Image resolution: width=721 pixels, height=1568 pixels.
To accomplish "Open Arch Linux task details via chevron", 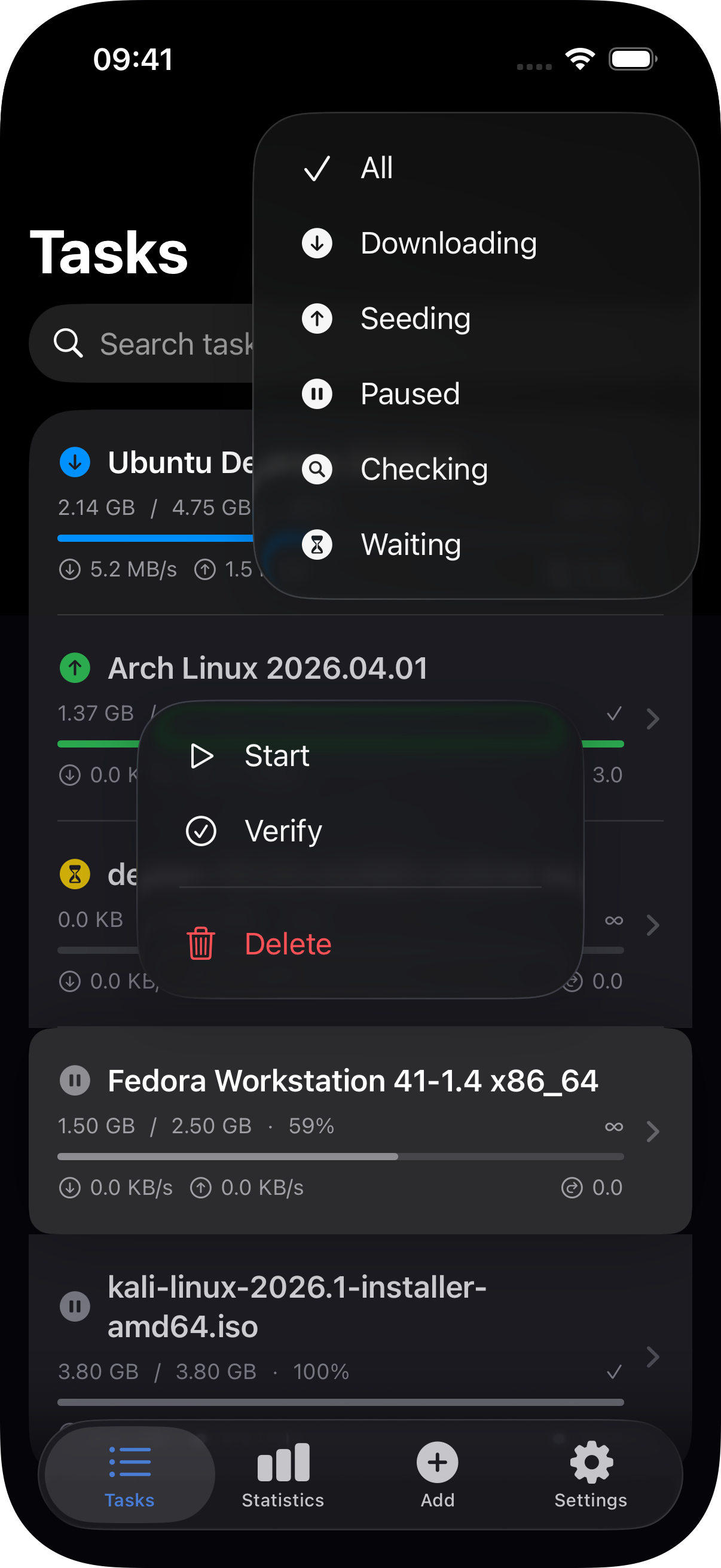I will tap(653, 719).
